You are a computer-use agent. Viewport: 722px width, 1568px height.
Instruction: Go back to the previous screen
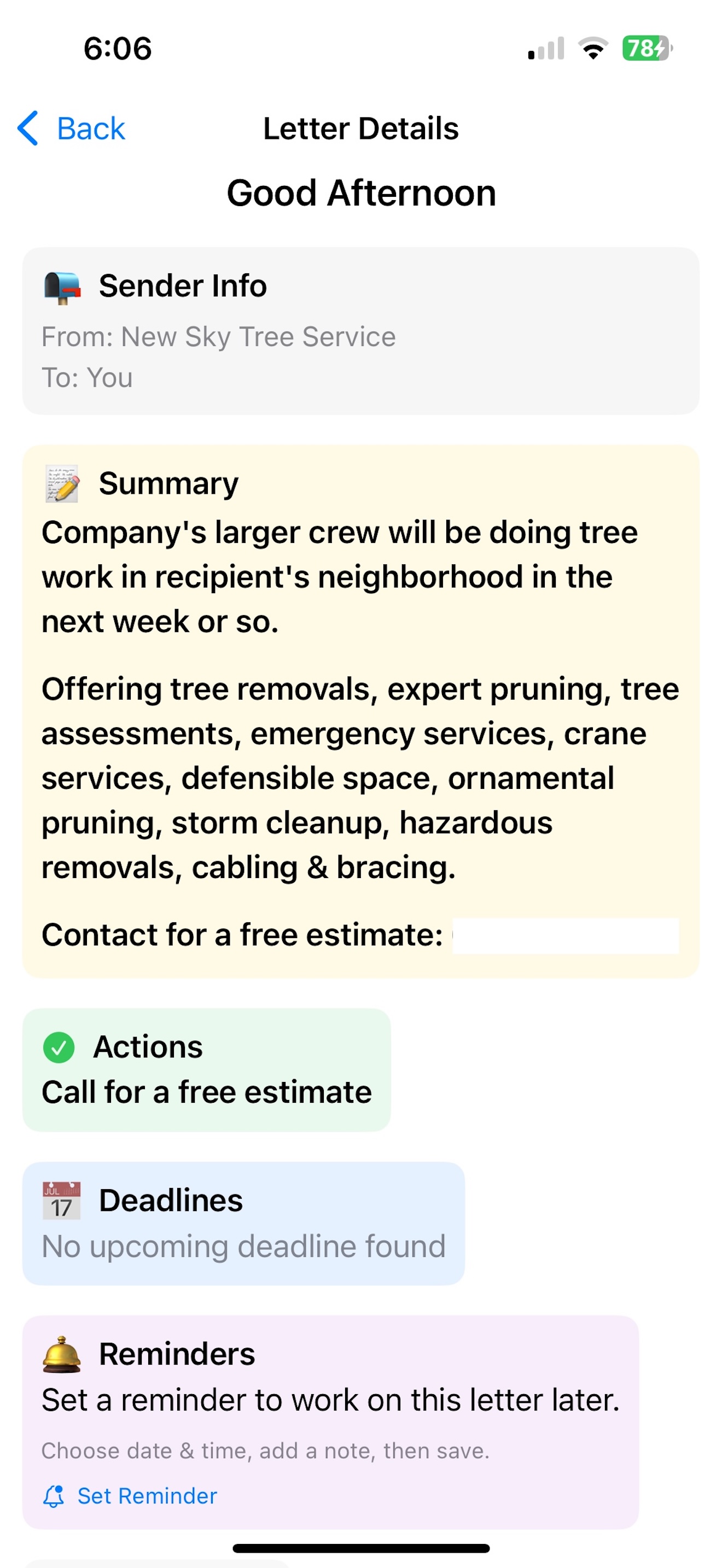click(x=71, y=128)
